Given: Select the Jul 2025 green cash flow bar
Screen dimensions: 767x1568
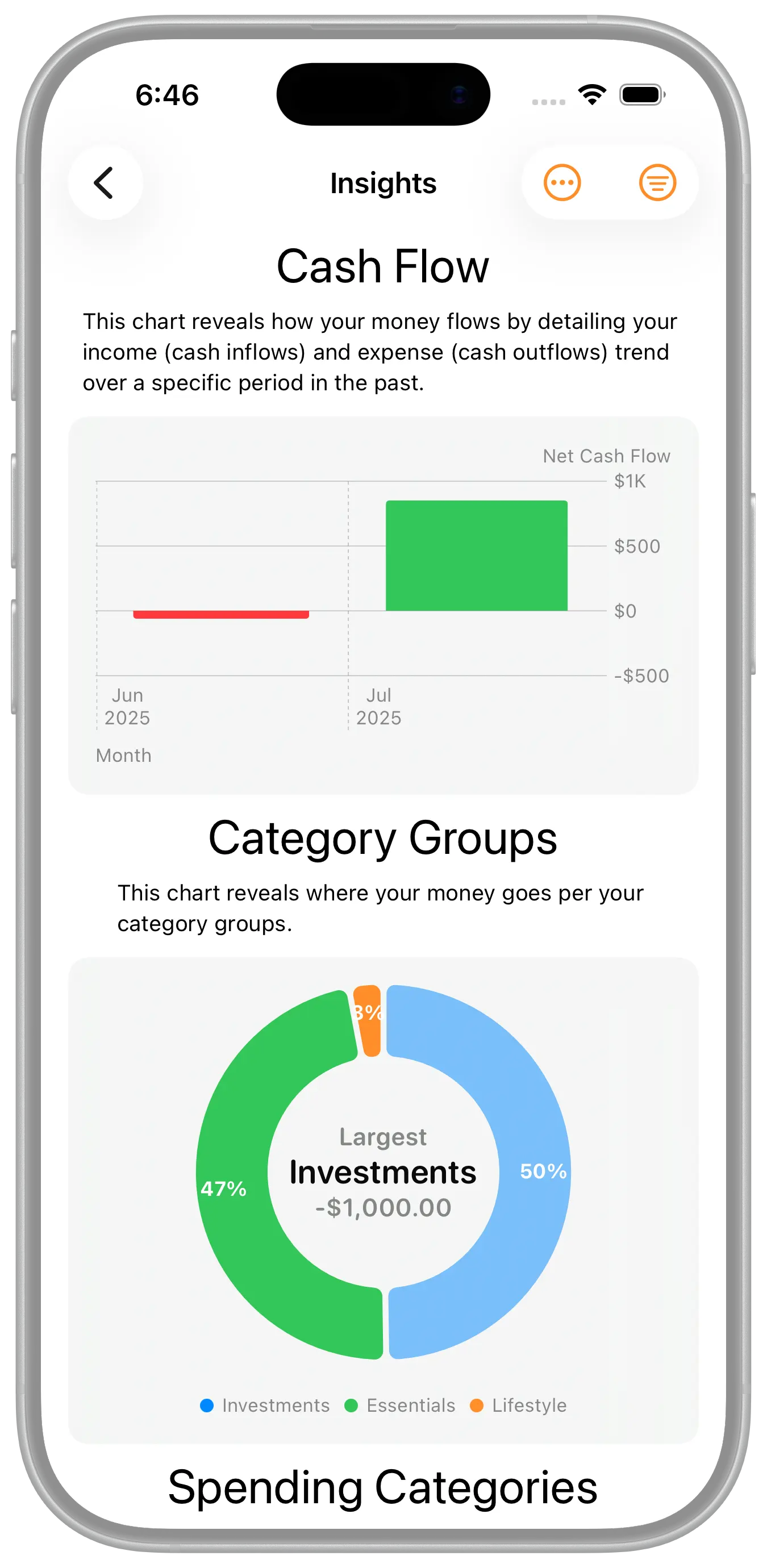Looking at the screenshot, I should pos(477,555).
